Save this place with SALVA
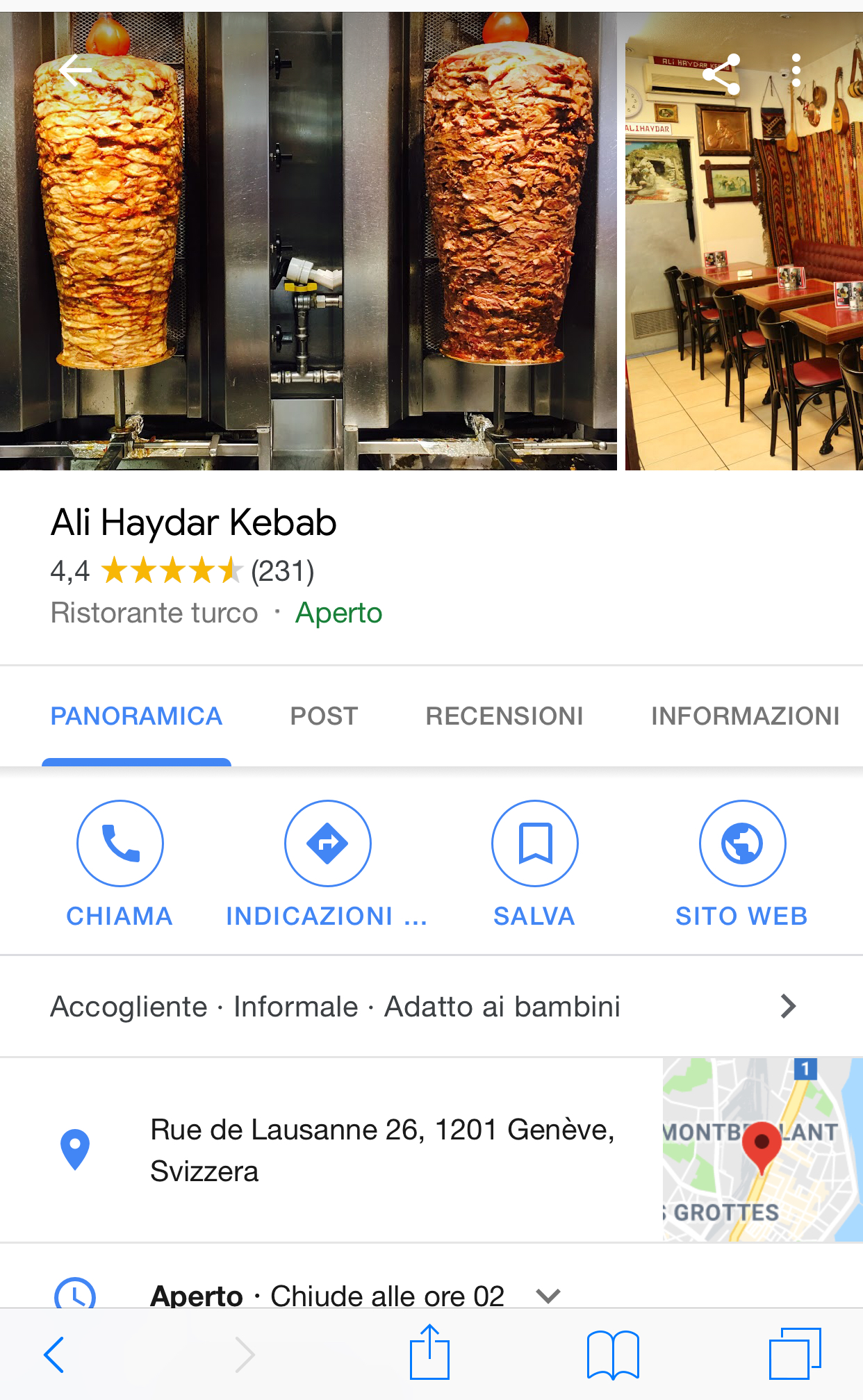Viewport: 863px width, 1400px height. (534, 843)
